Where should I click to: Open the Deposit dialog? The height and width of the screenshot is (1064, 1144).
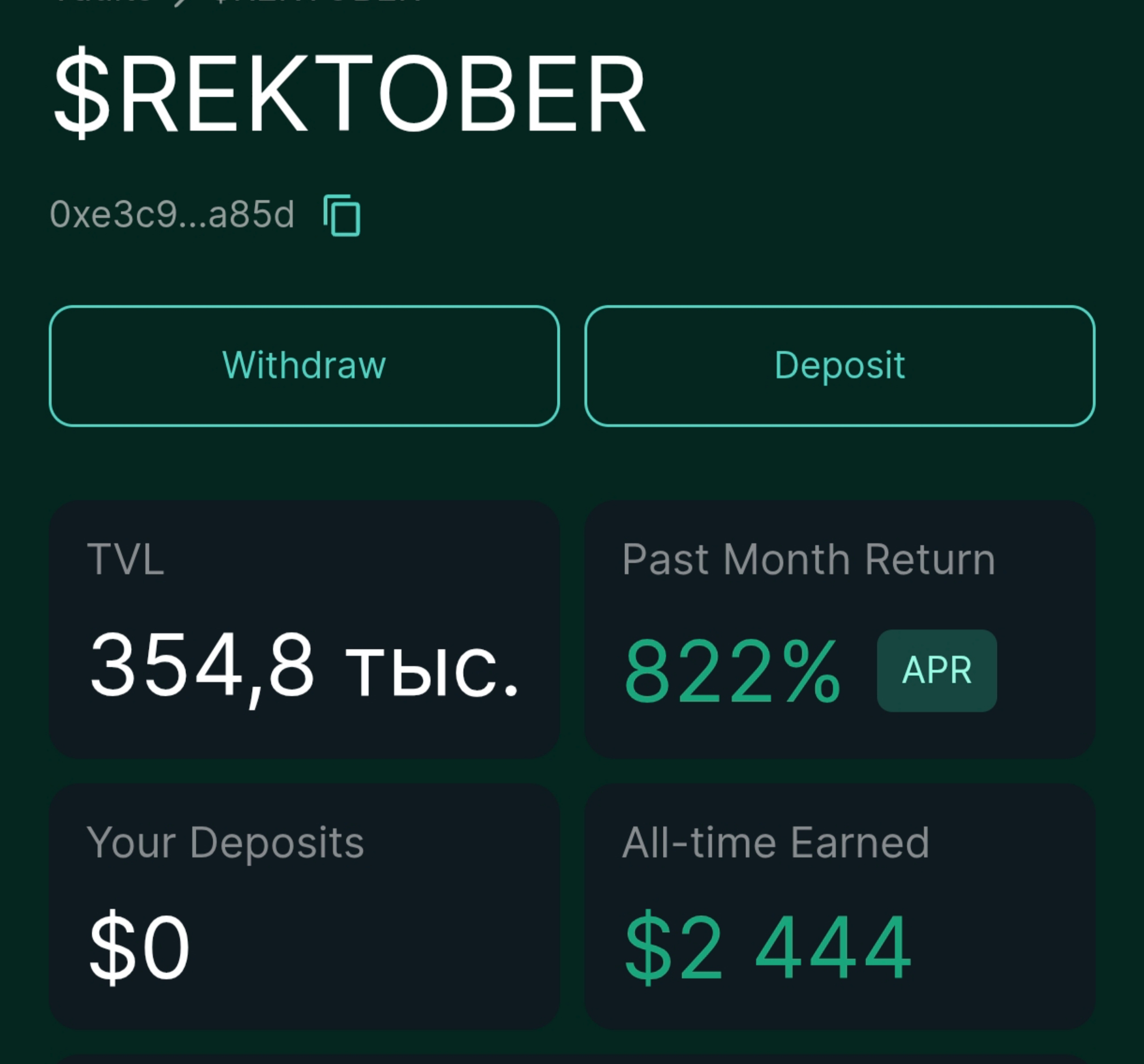point(840,366)
